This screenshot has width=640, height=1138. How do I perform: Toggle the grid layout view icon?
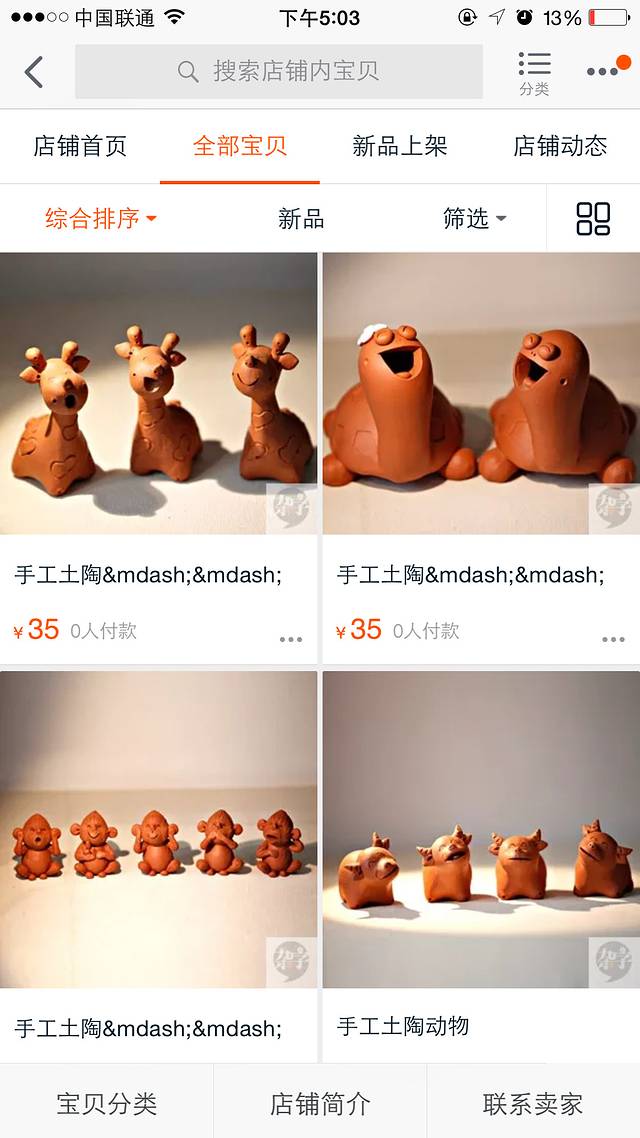tap(593, 218)
